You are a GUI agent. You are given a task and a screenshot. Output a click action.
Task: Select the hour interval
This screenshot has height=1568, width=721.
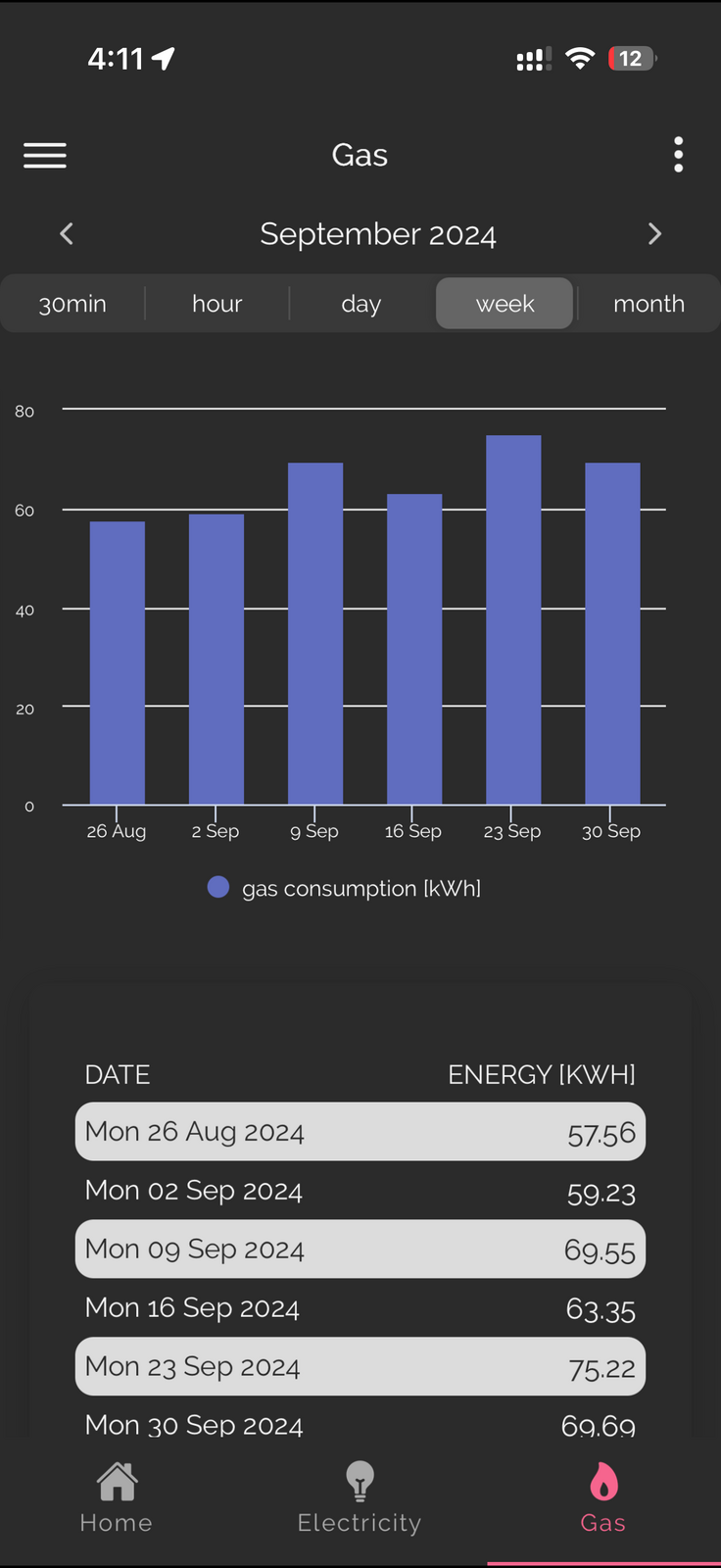pyautogui.click(x=216, y=304)
